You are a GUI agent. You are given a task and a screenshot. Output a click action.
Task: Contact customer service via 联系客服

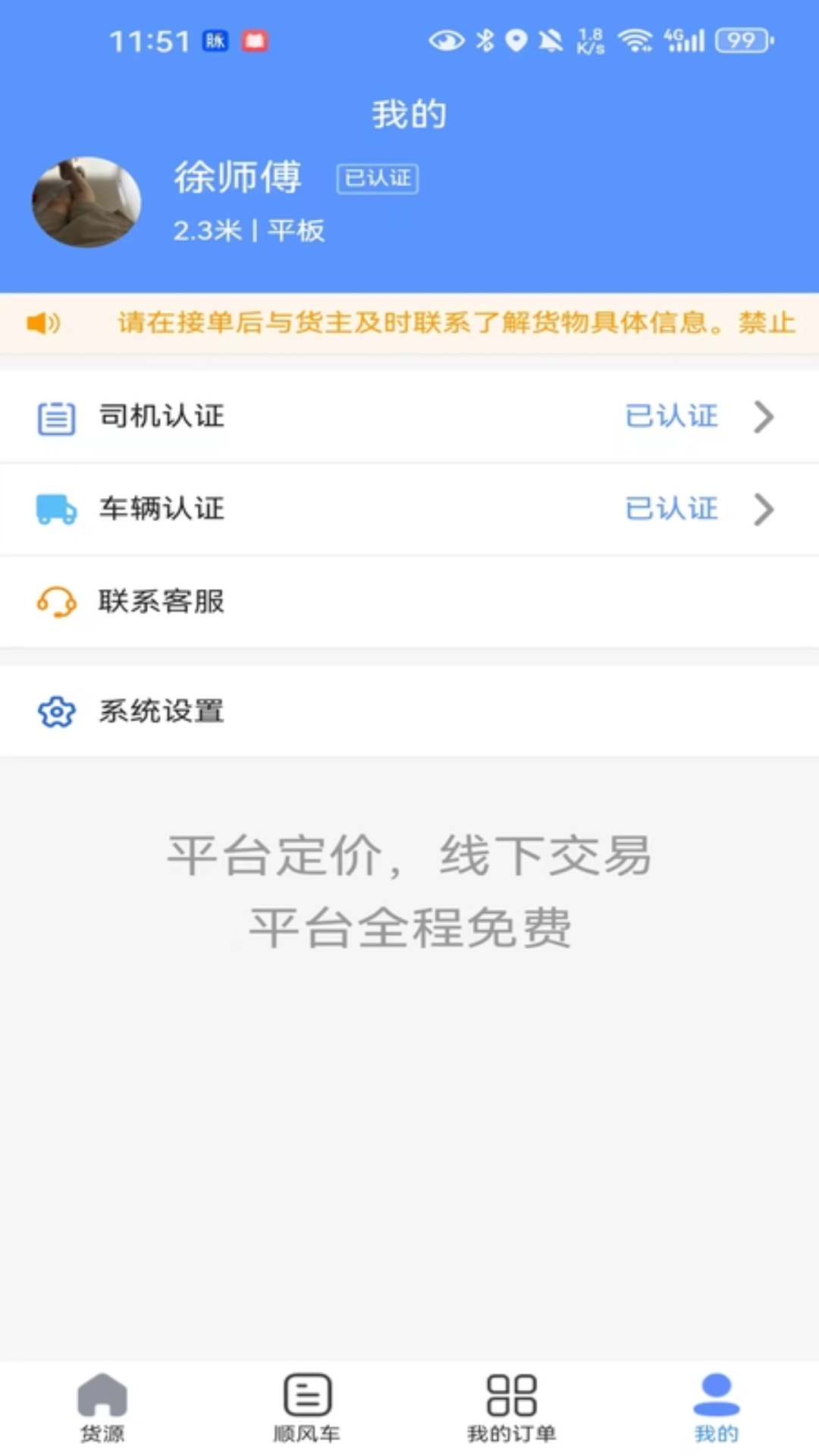[x=409, y=601]
